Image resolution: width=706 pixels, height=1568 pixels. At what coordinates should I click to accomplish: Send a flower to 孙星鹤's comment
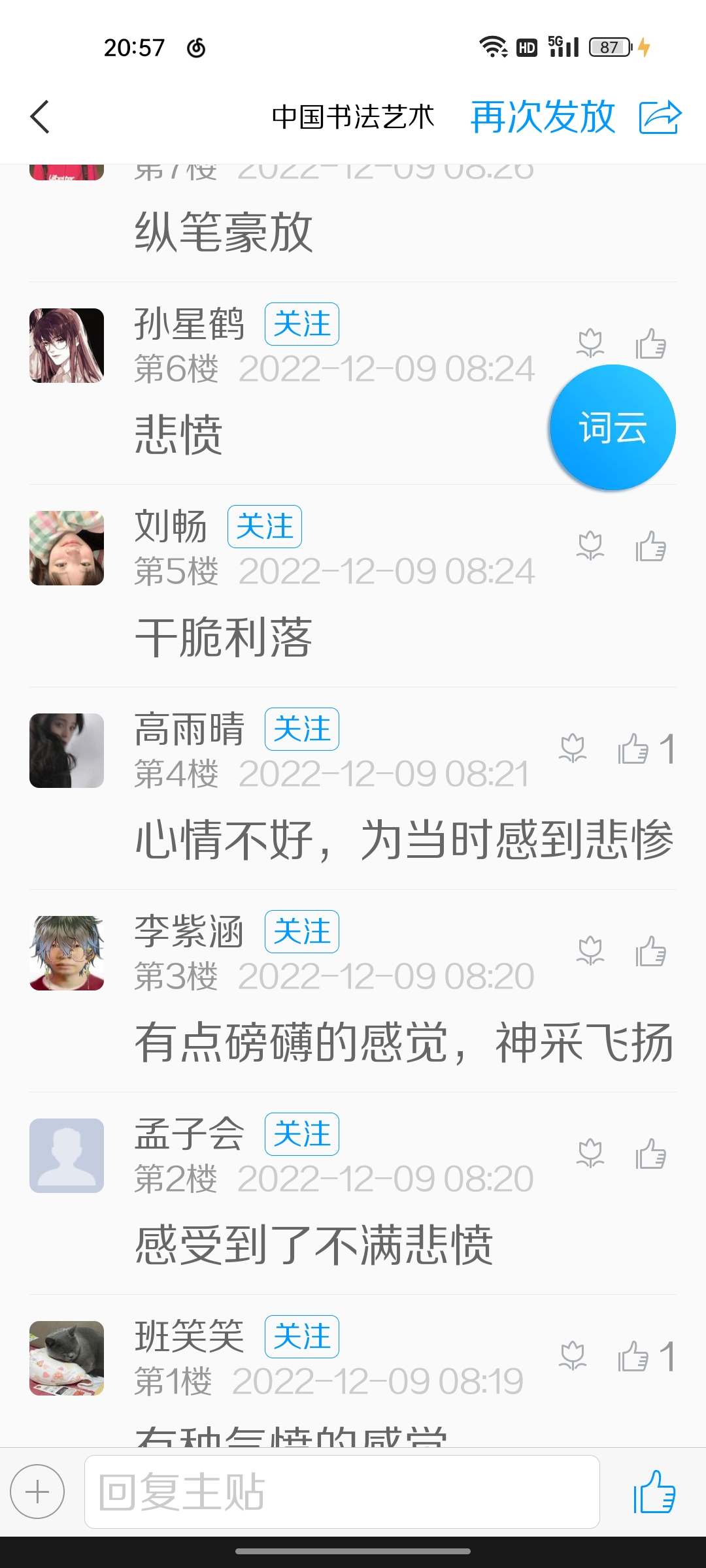pos(590,344)
